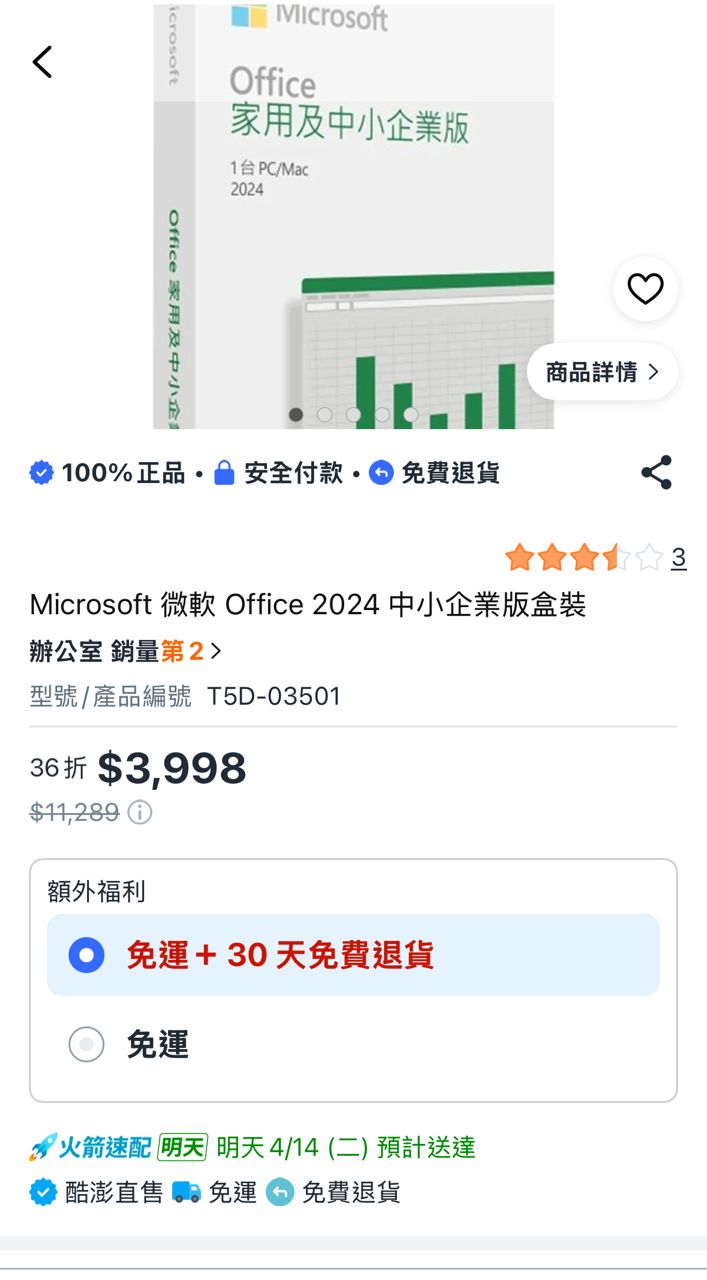
Task: Add this Office product to favorites
Action: (x=645, y=289)
